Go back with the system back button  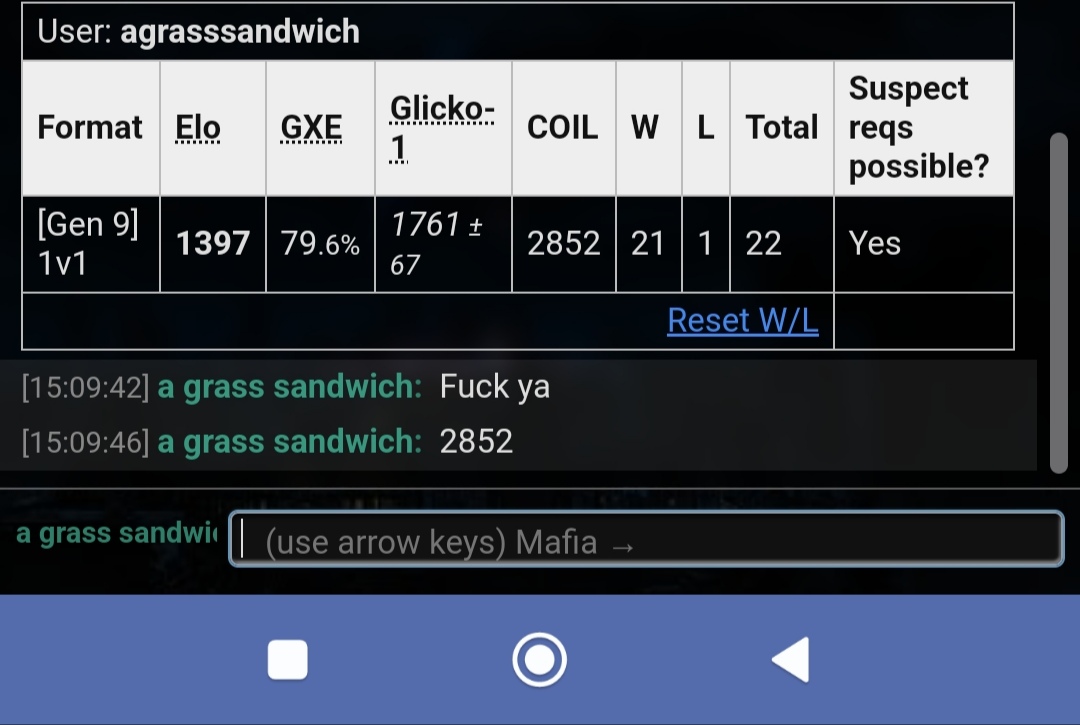(x=790, y=660)
